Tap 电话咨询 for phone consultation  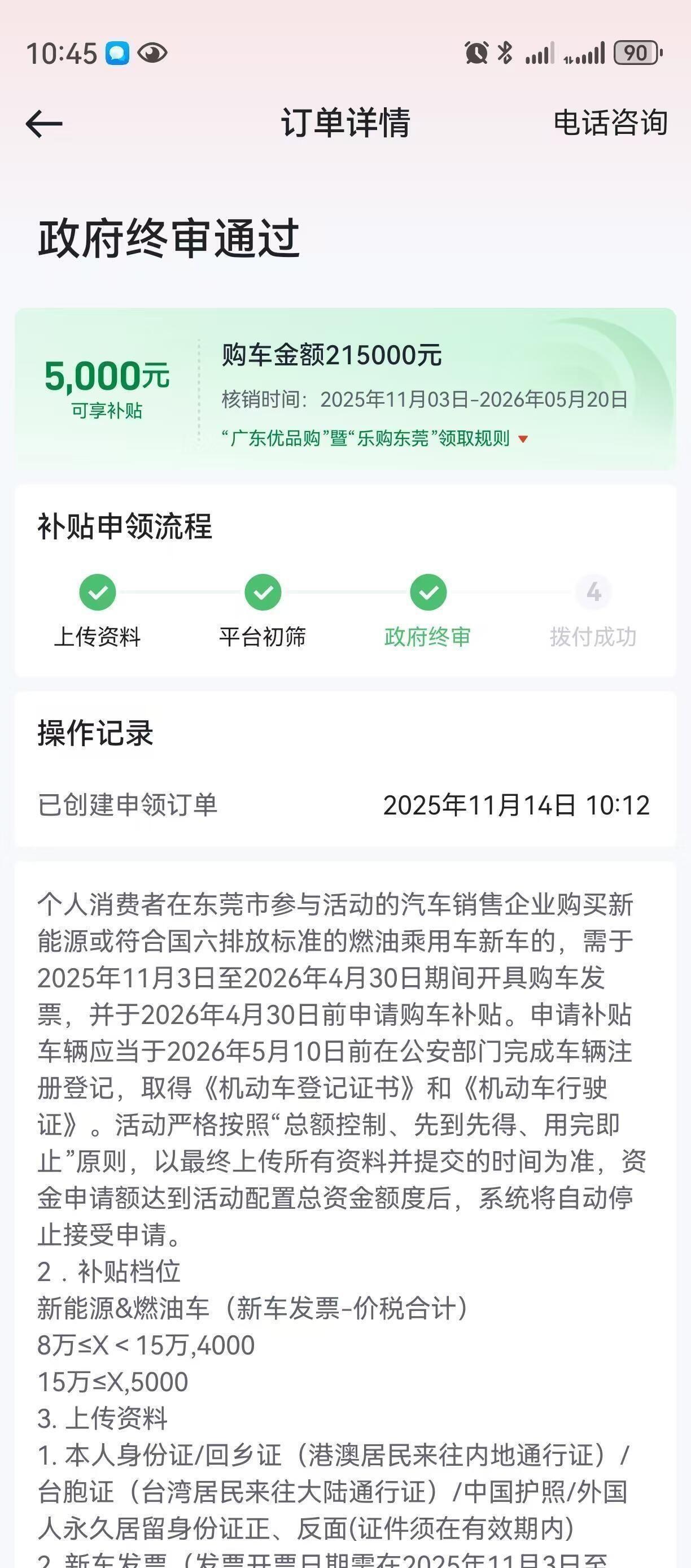(x=610, y=123)
